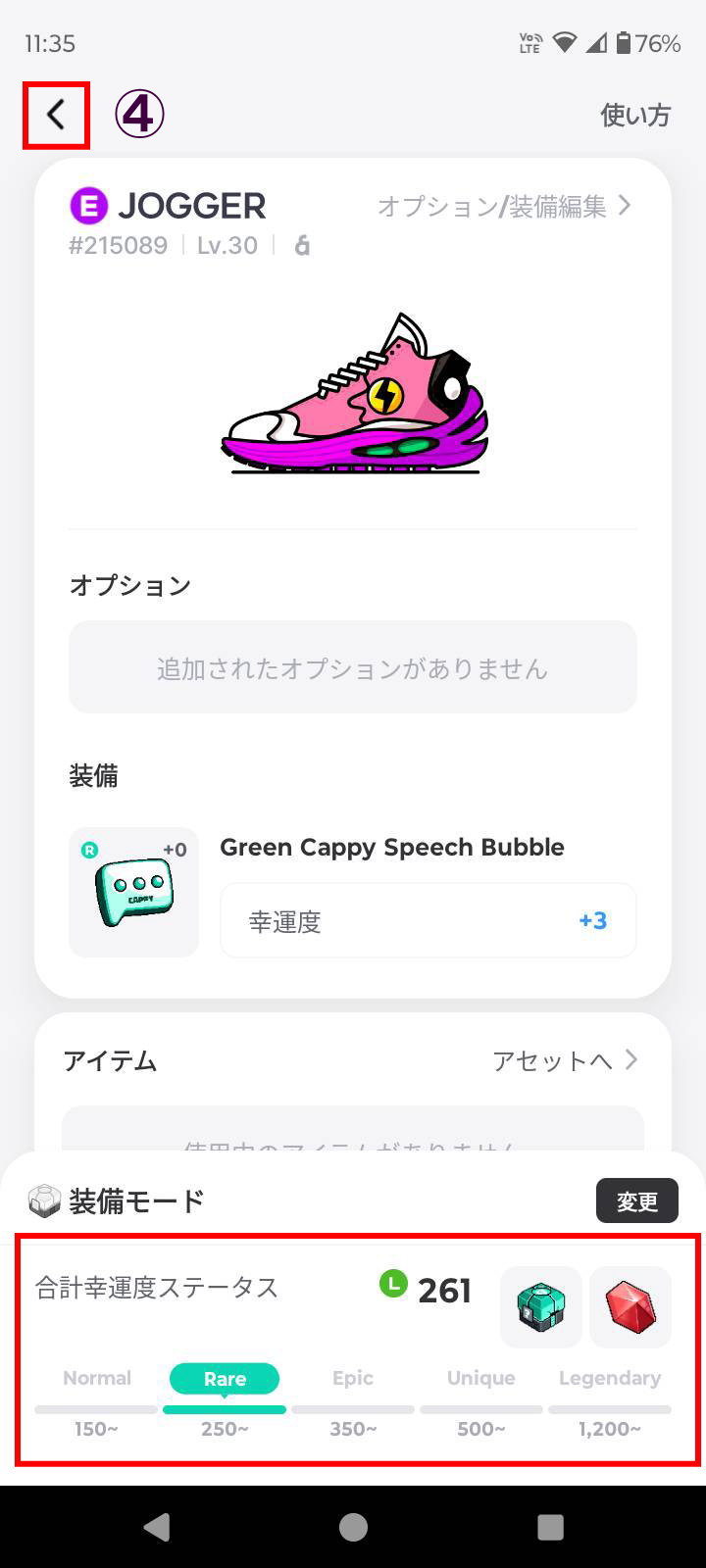The width and height of the screenshot is (706, 1568).
Task: Tap the 変更 button for 装備モード
Action: point(636,1200)
